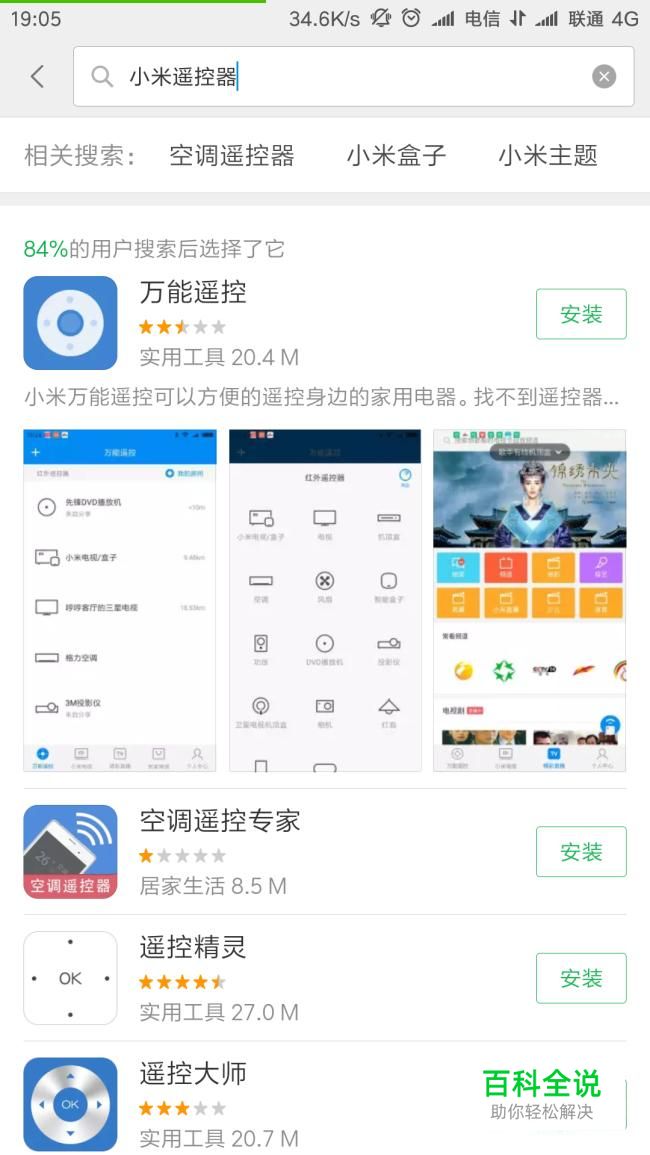Install the 空调遥控专家 app
650x1155 pixels.
(x=581, y=852)
